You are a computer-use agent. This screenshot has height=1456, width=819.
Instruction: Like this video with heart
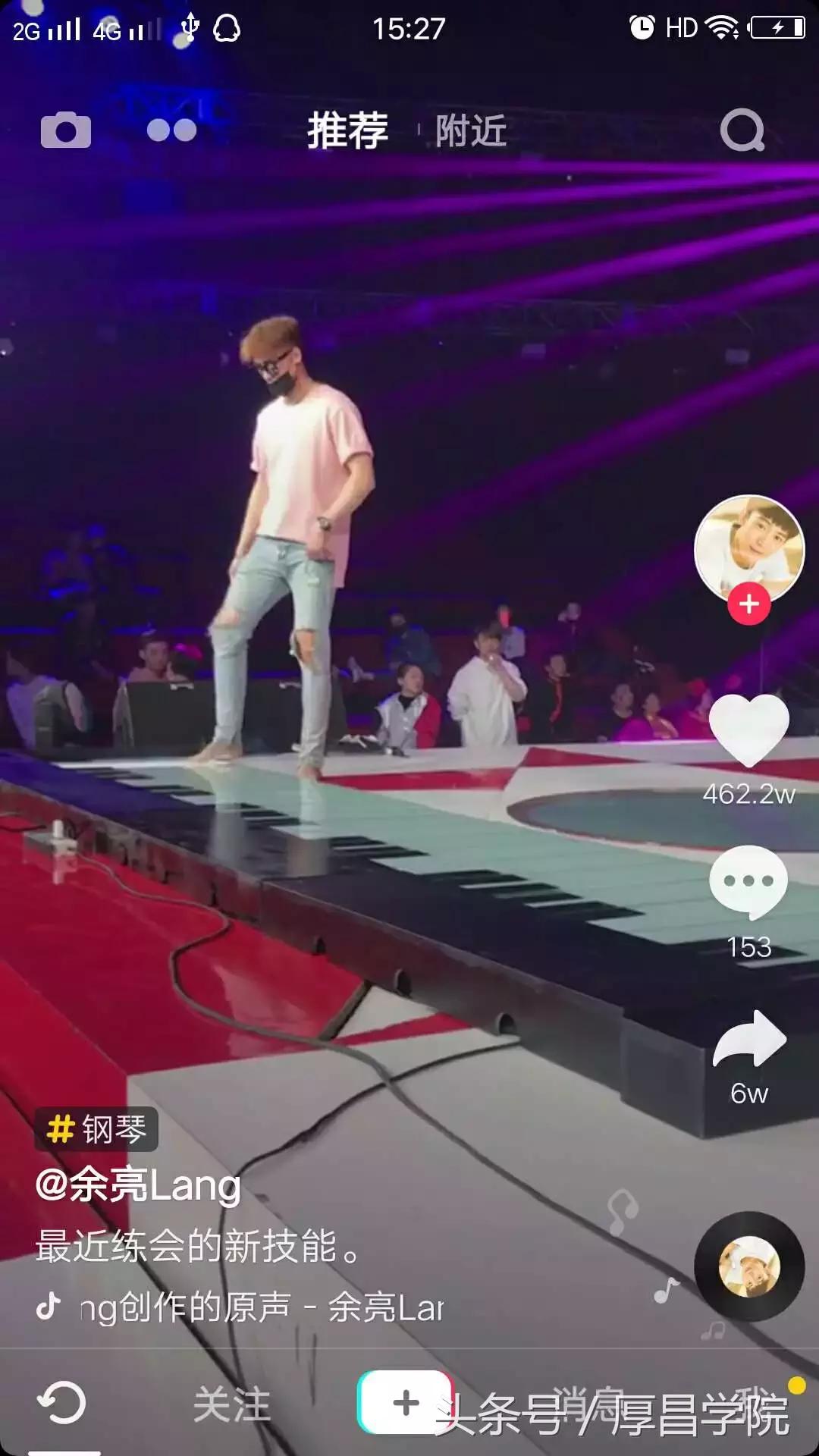(x=748, y=730)
